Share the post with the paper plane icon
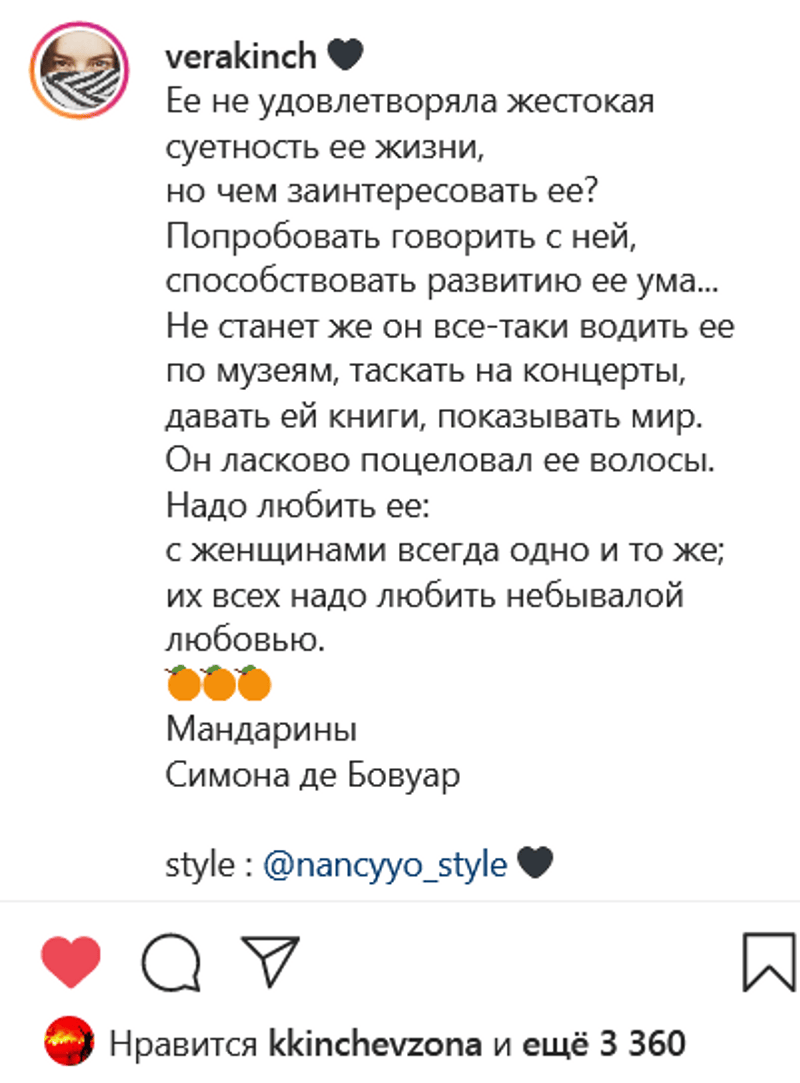This screenshot has height=1083, width=800. click(x=271, y=962)
